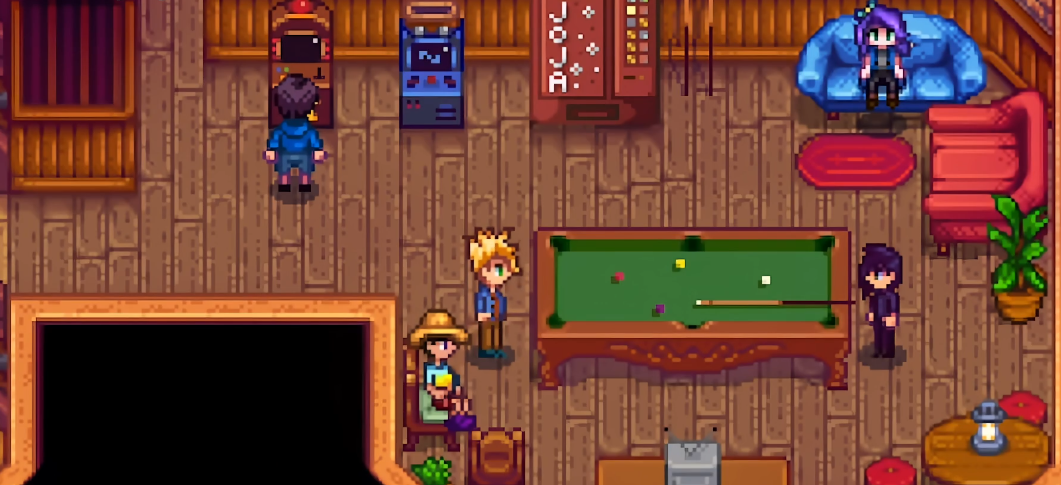
Task: Play the blue Junimo Kart arcade machine
Action: point(431,72)
